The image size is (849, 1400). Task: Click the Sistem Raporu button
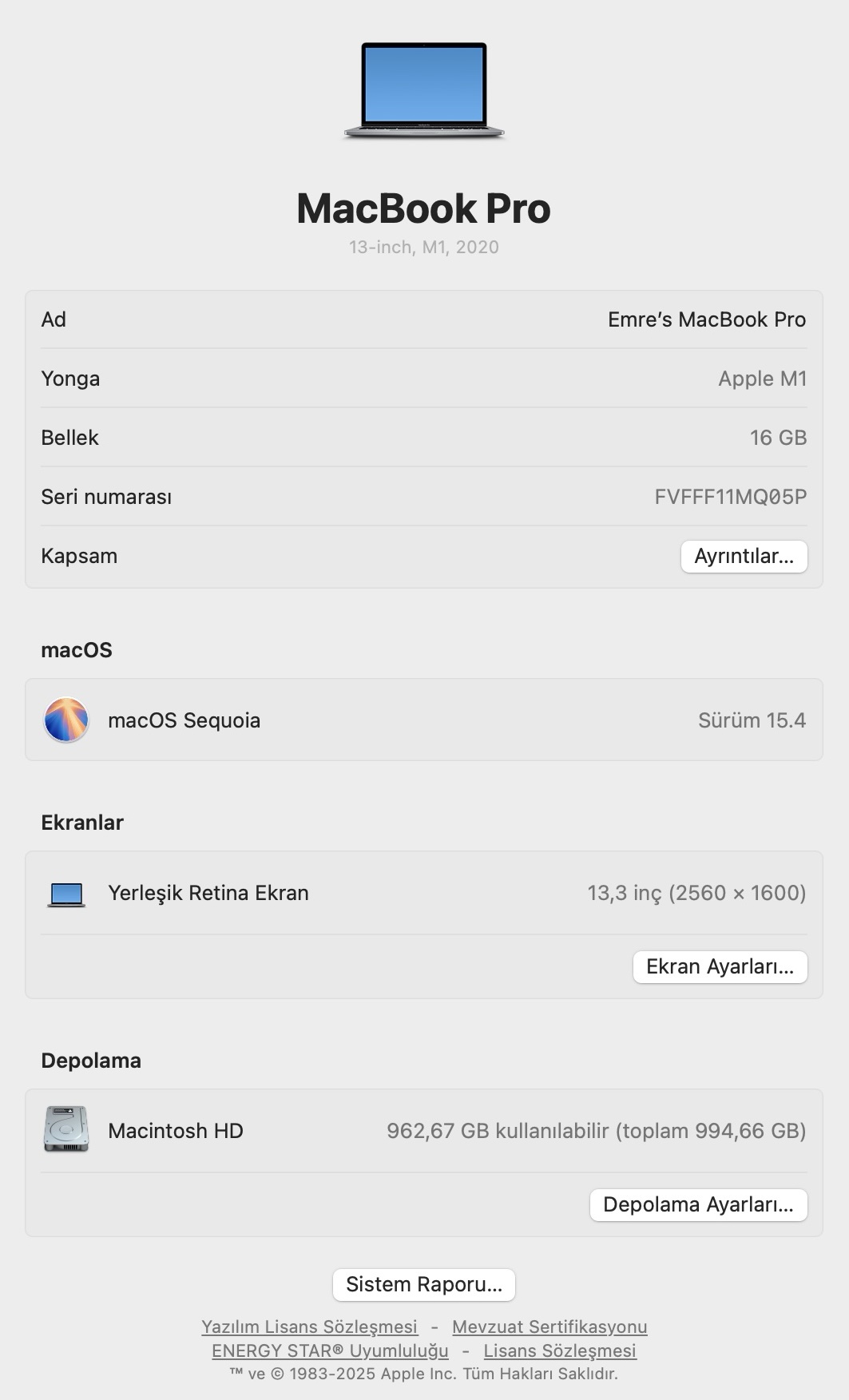(x=424, y=1285)
